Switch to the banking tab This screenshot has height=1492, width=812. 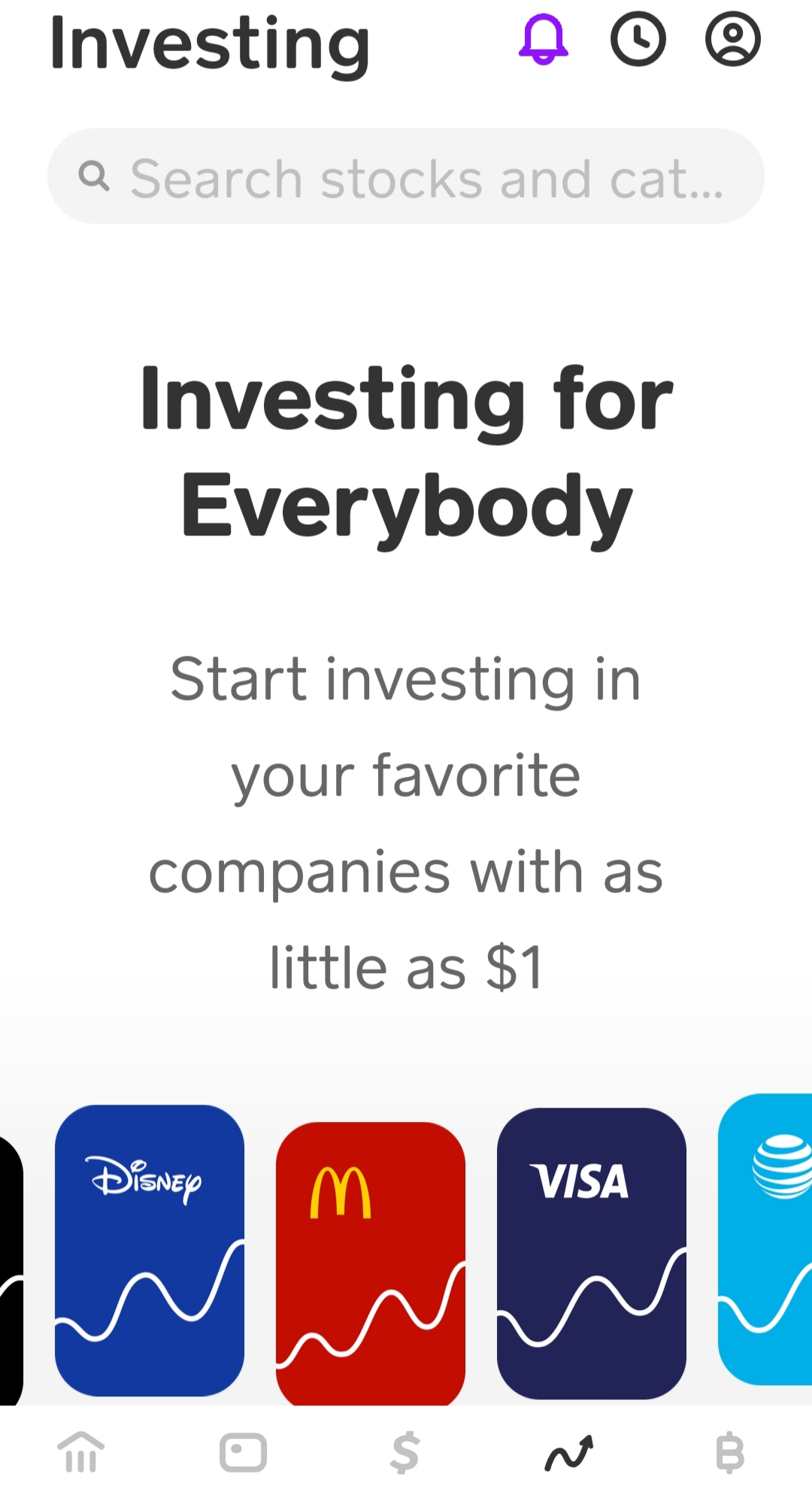coord(81,1451)
